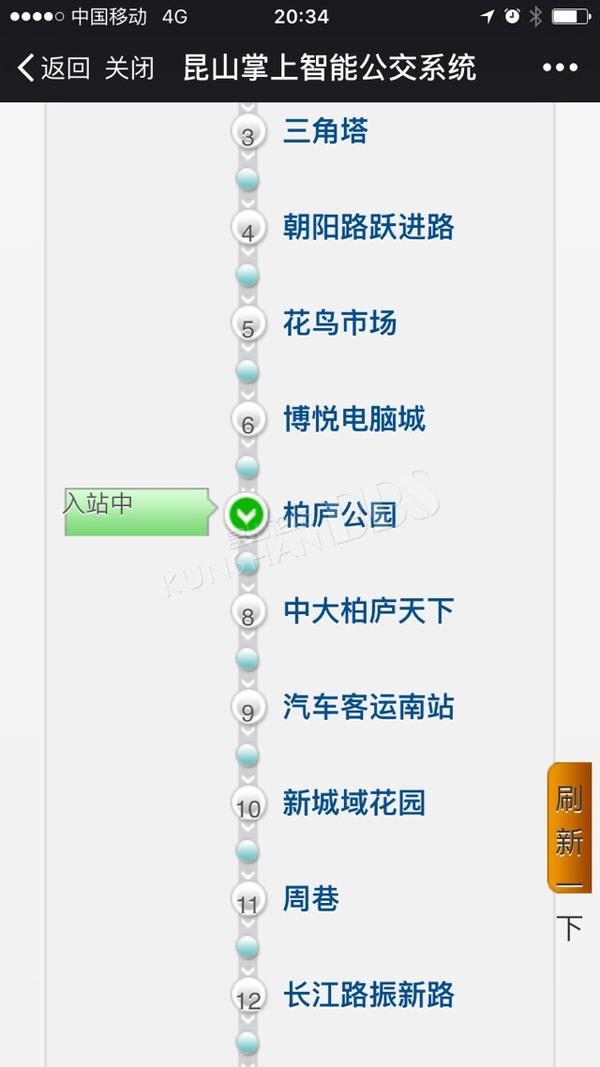Close the page with 关闭
The width and height of the screenshot is (600, 1067).
[129, 69]
